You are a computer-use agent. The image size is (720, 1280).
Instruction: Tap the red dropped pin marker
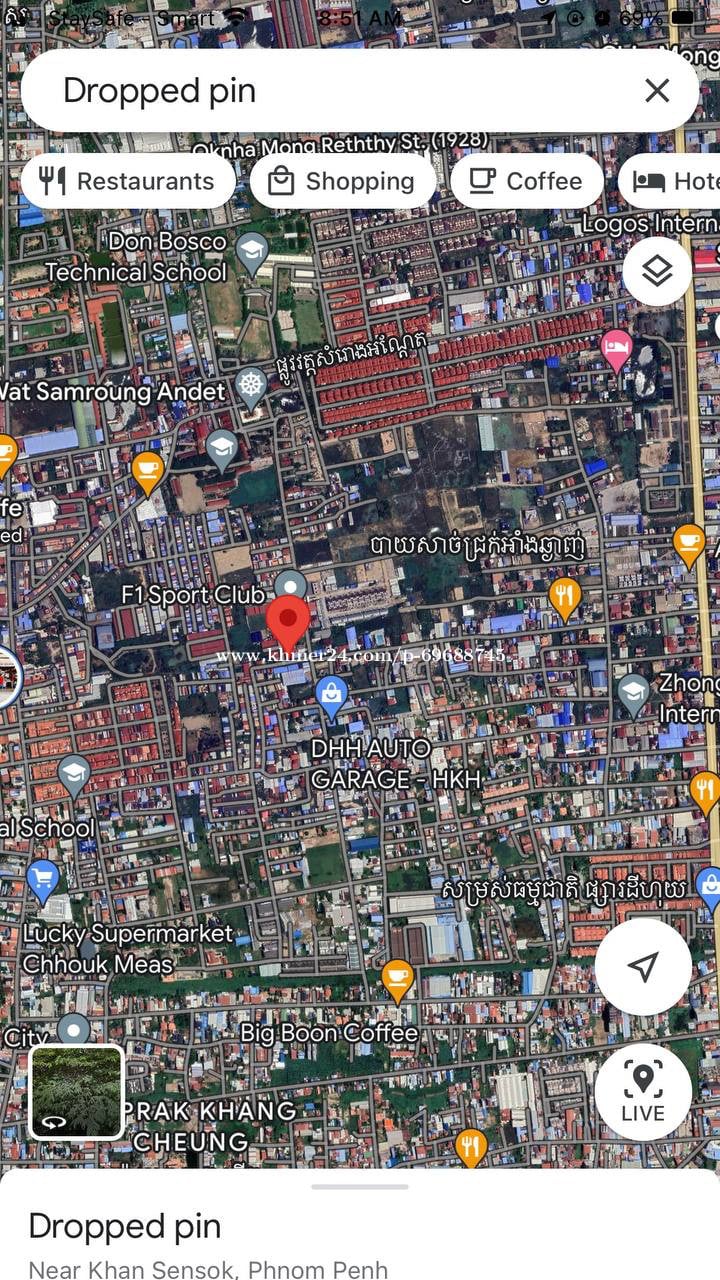click(290, 622)
